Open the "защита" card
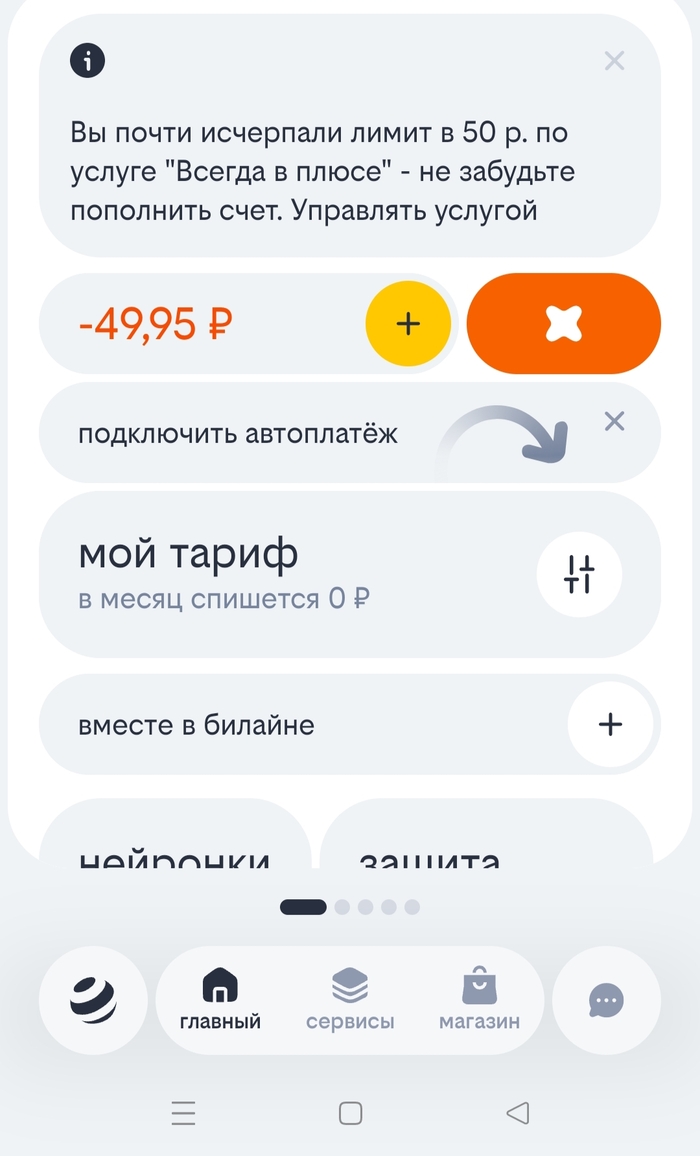 (x=487, y=833)
